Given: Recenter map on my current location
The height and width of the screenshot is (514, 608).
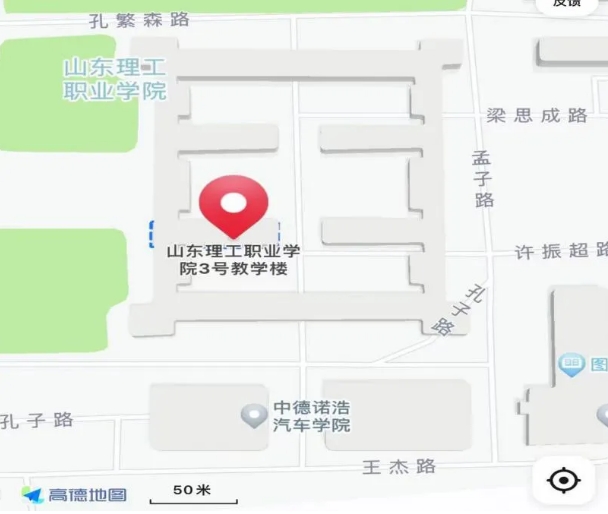Looking at the screenshot, I should (563, 481).
